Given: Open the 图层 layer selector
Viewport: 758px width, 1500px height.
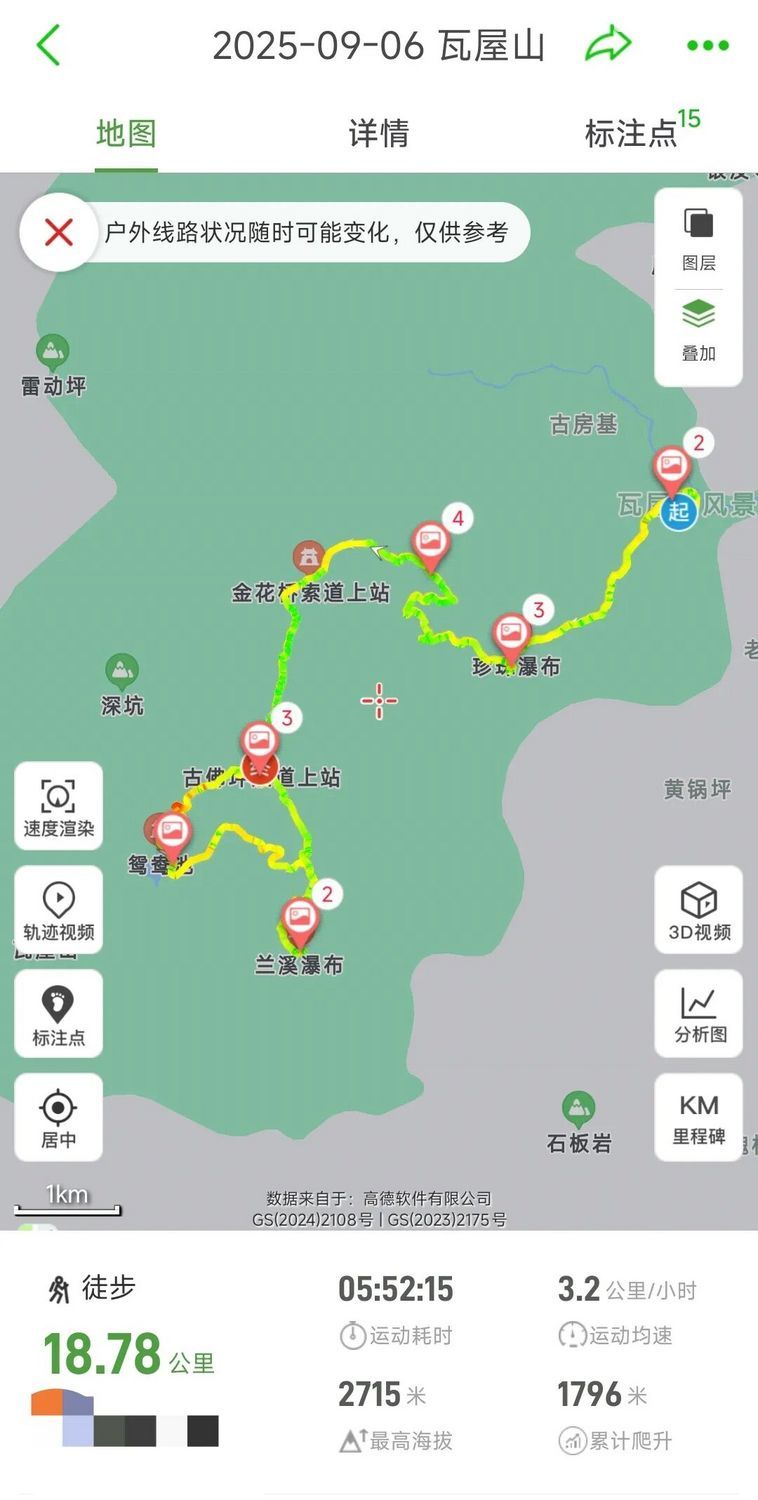Looking at the screenshot, I should [698, 240].
